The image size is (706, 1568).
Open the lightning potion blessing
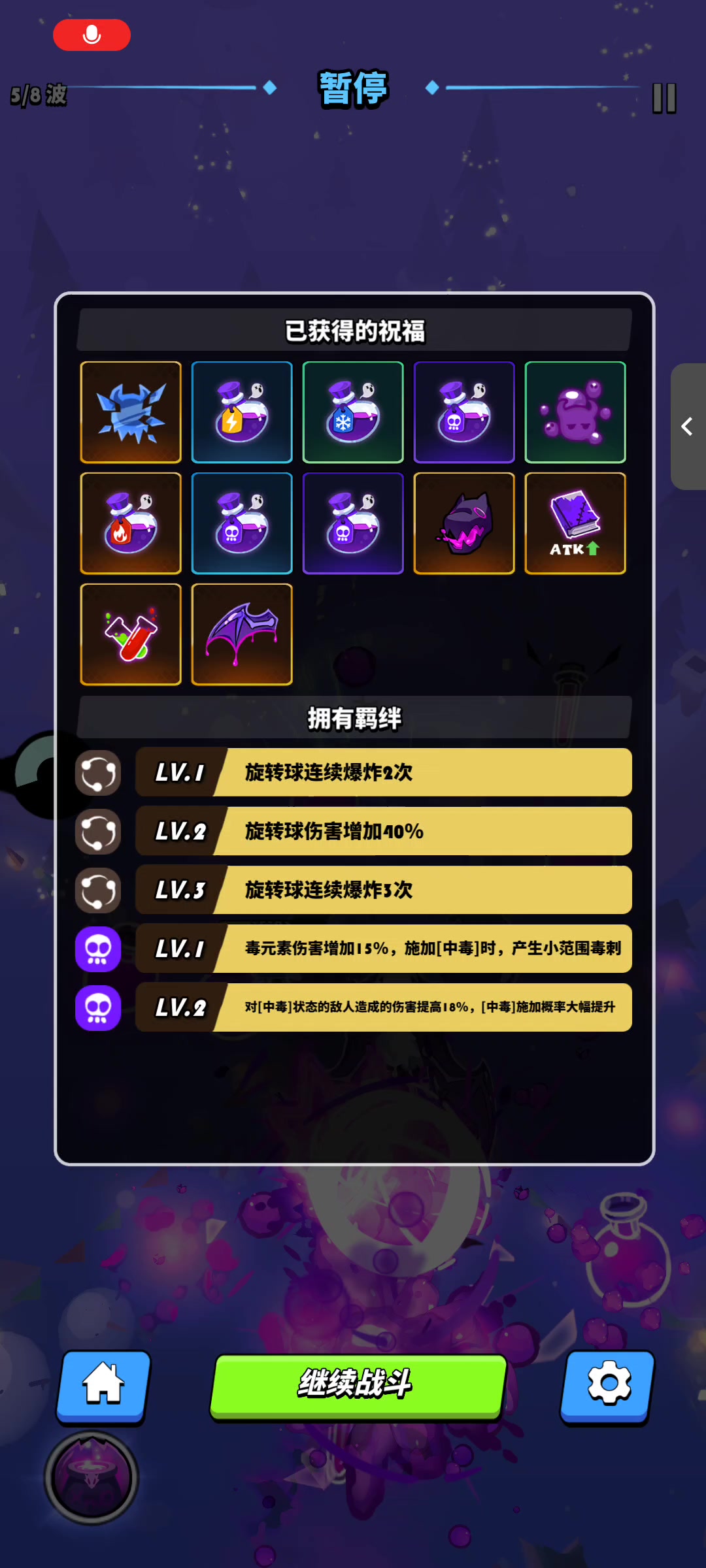(x=242, y=412)
